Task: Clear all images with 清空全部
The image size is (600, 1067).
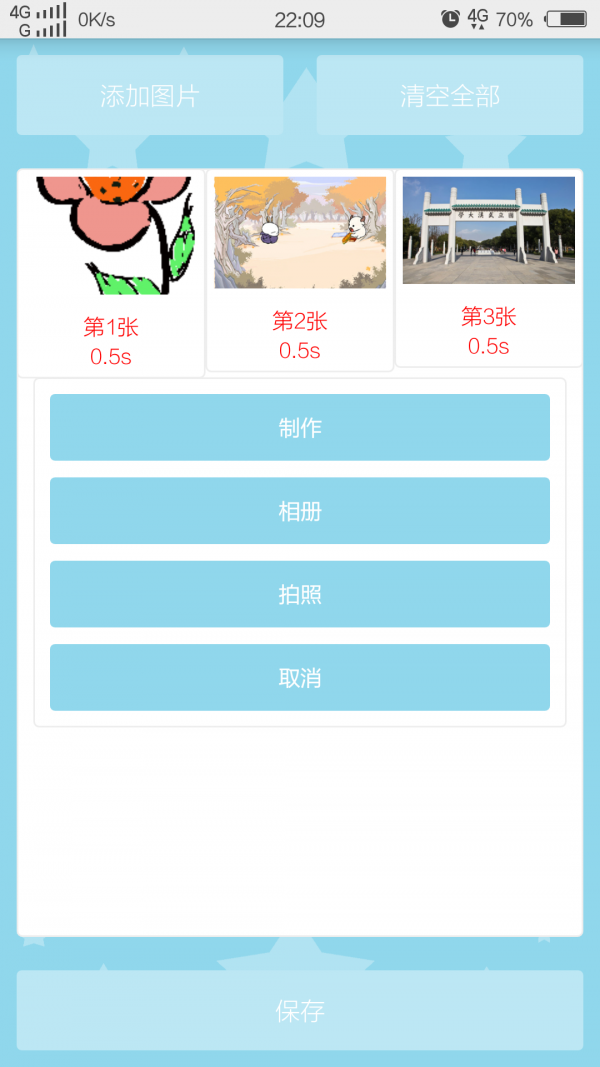Action: coord(450,96)
